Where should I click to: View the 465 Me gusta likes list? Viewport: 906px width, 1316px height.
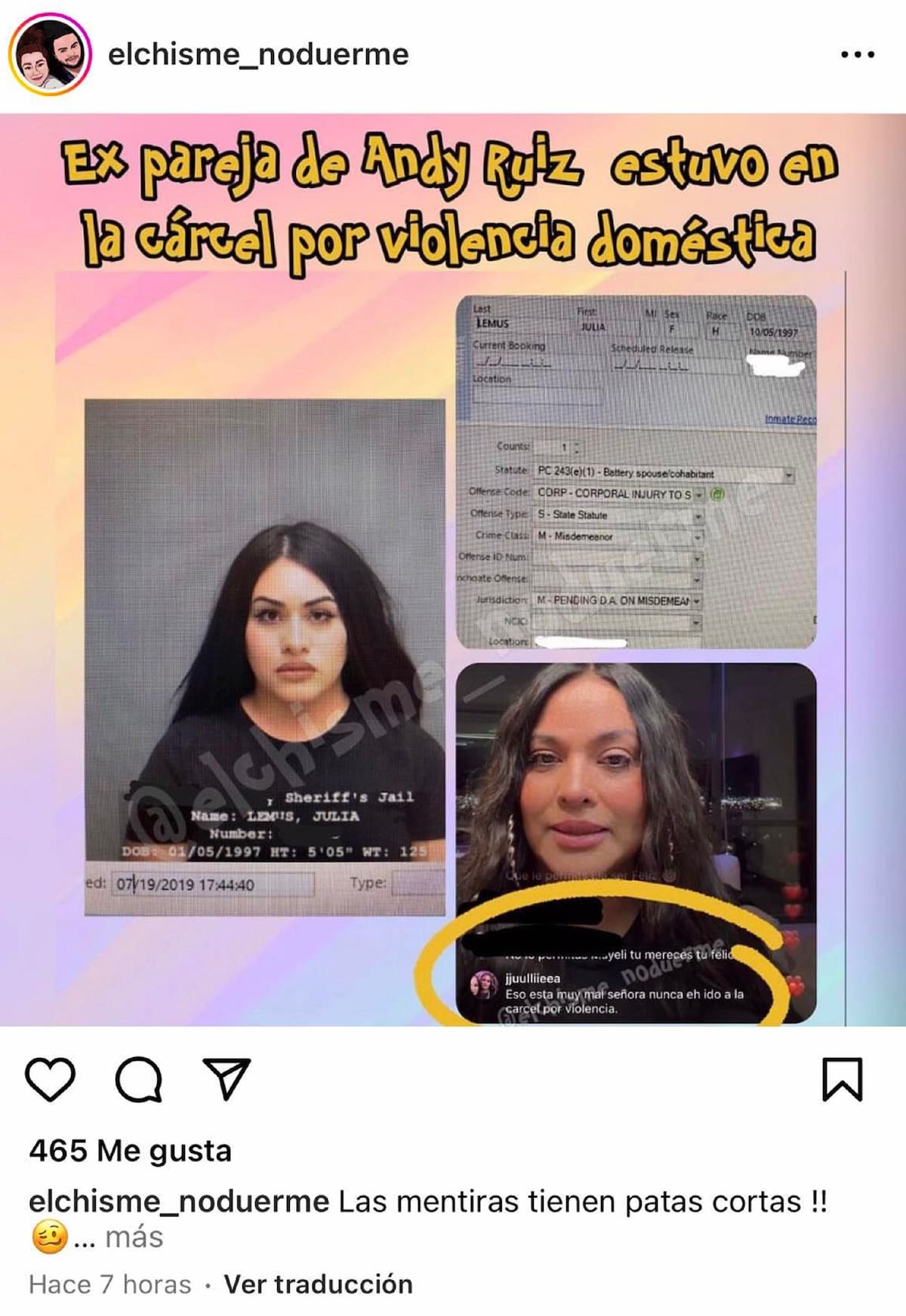pos(130,1151)
